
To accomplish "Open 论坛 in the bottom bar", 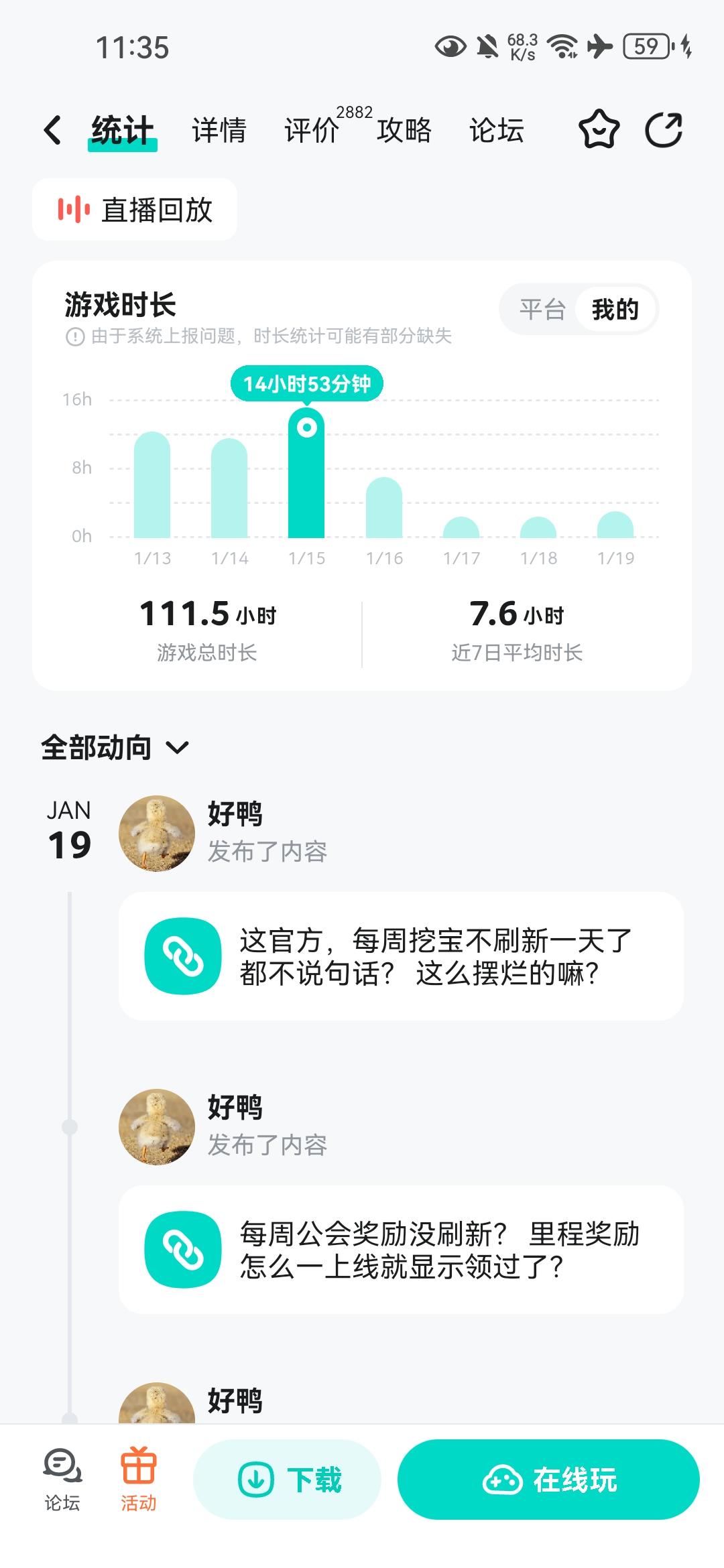I will click(62, 1480).
